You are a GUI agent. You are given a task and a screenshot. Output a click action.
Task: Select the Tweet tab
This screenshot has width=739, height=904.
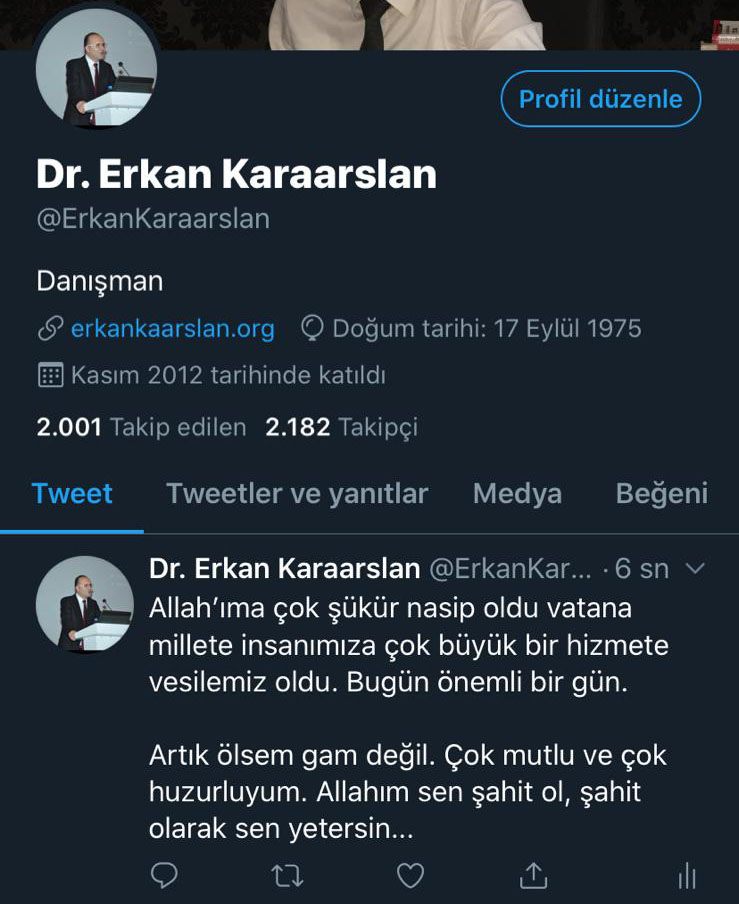pos(72,493)
